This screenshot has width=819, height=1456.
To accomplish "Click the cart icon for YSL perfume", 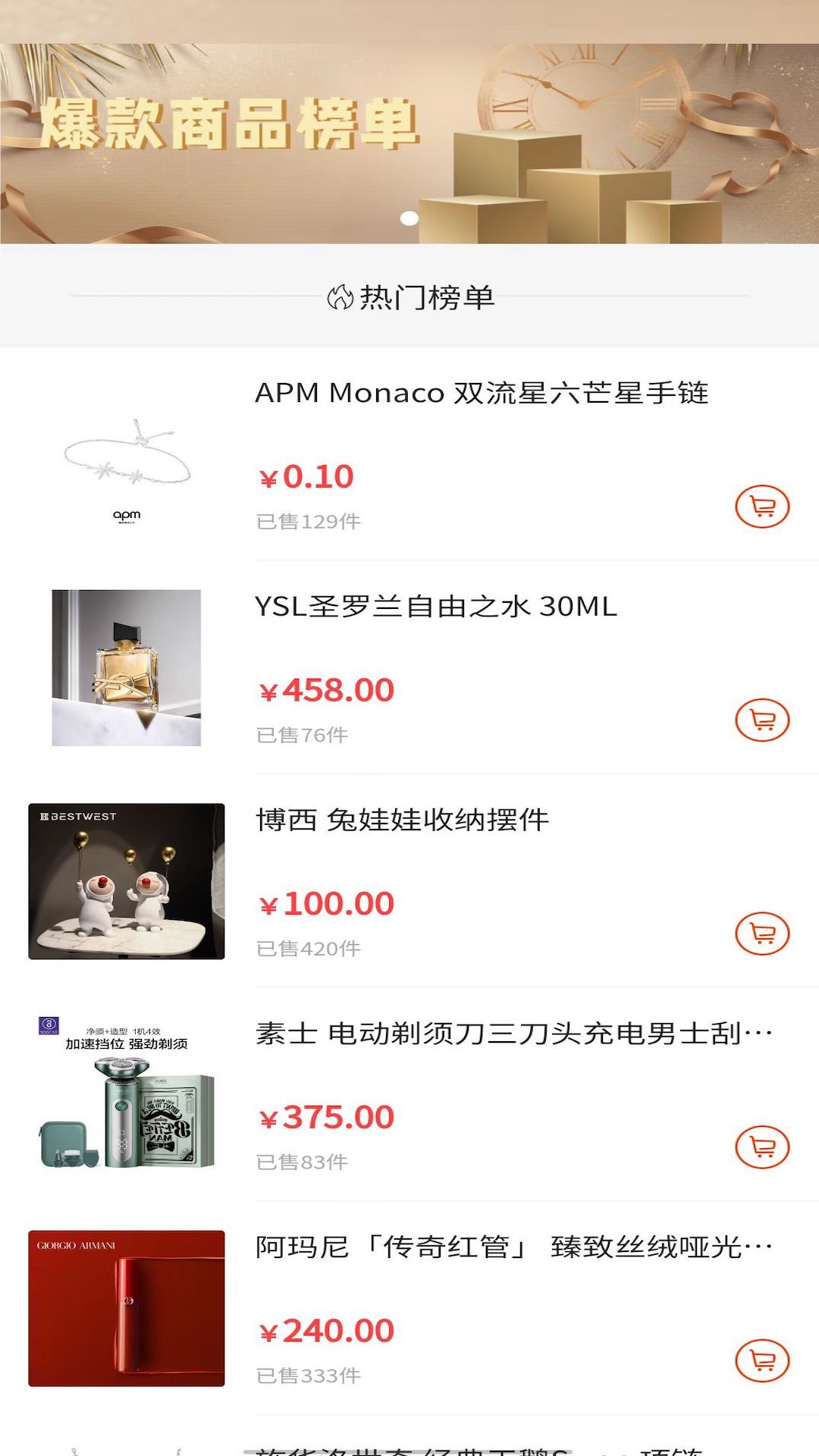I will (x=761, y=722).
